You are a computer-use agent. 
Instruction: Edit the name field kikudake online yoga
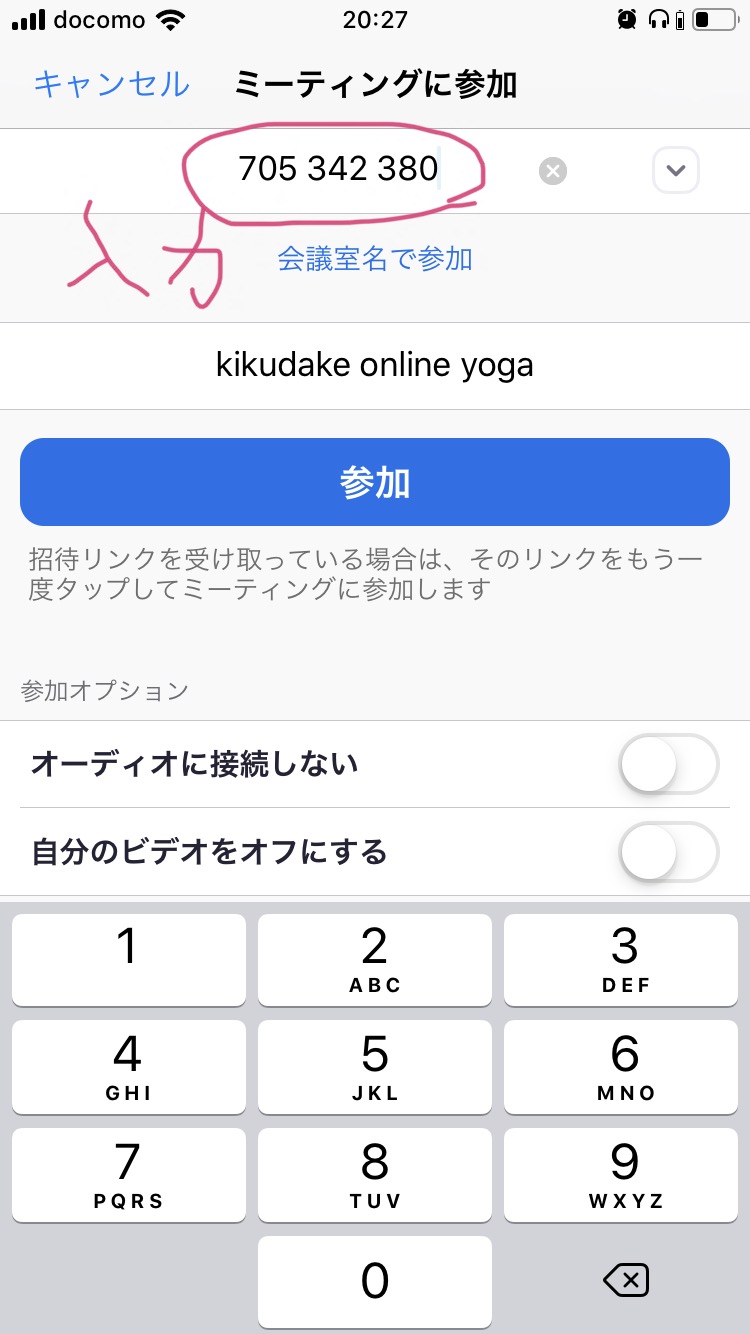click(x=375, y=365)
